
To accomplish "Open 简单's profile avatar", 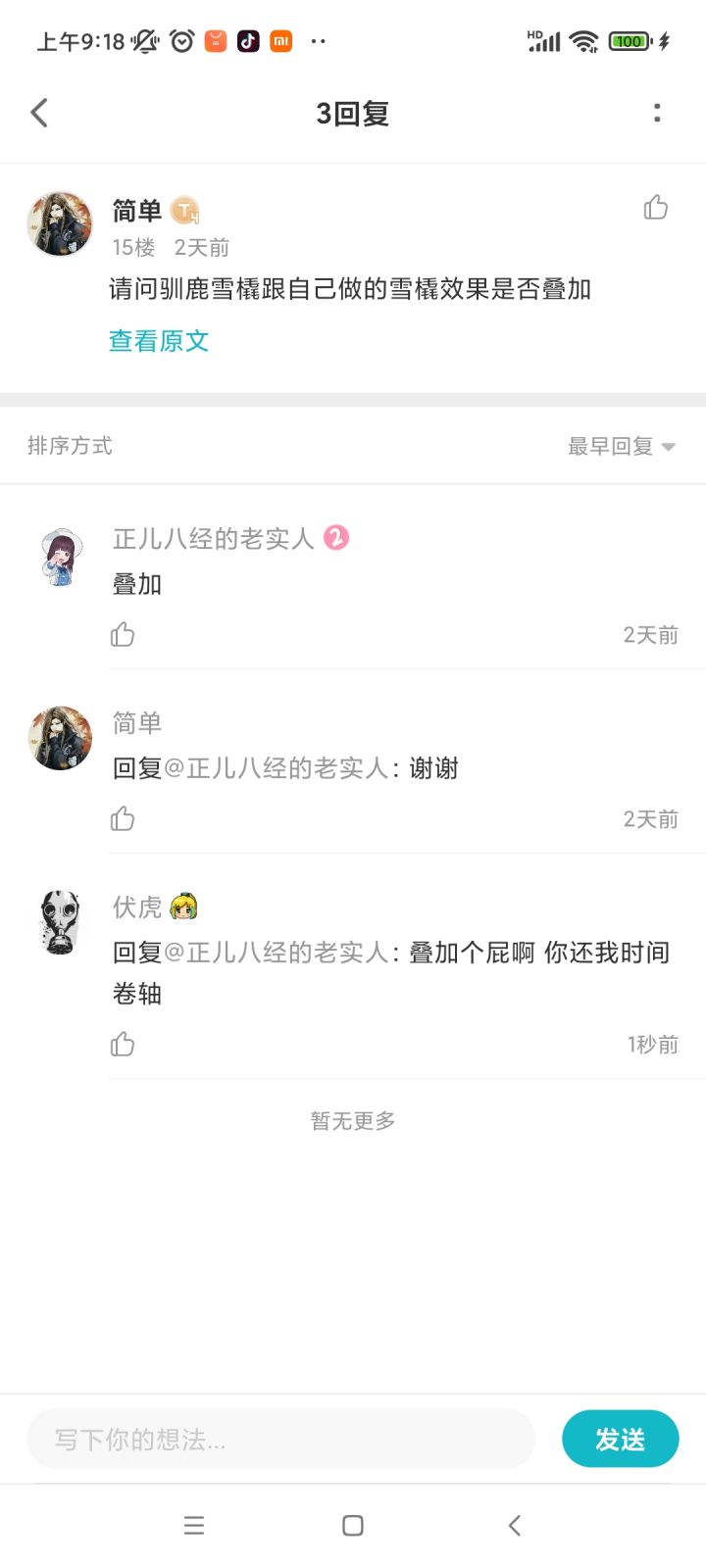I will pos(59,223).
